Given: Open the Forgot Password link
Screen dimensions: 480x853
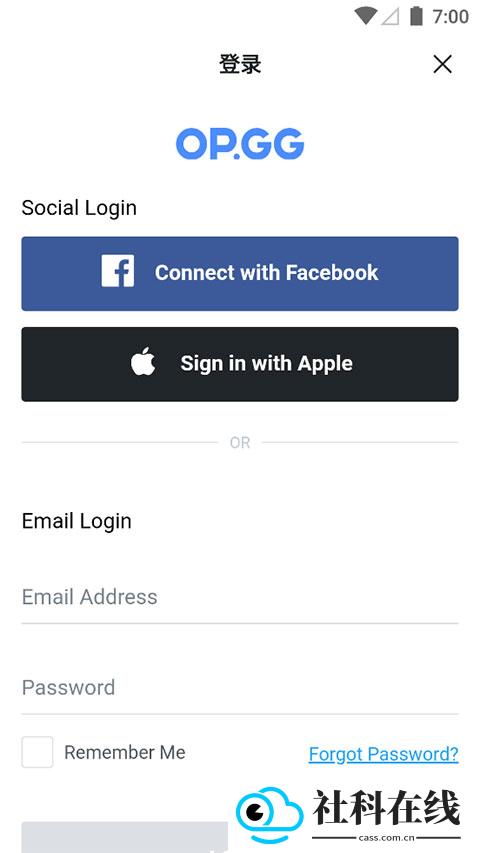Looking at the screenshot, I should [x=384, y=754].
